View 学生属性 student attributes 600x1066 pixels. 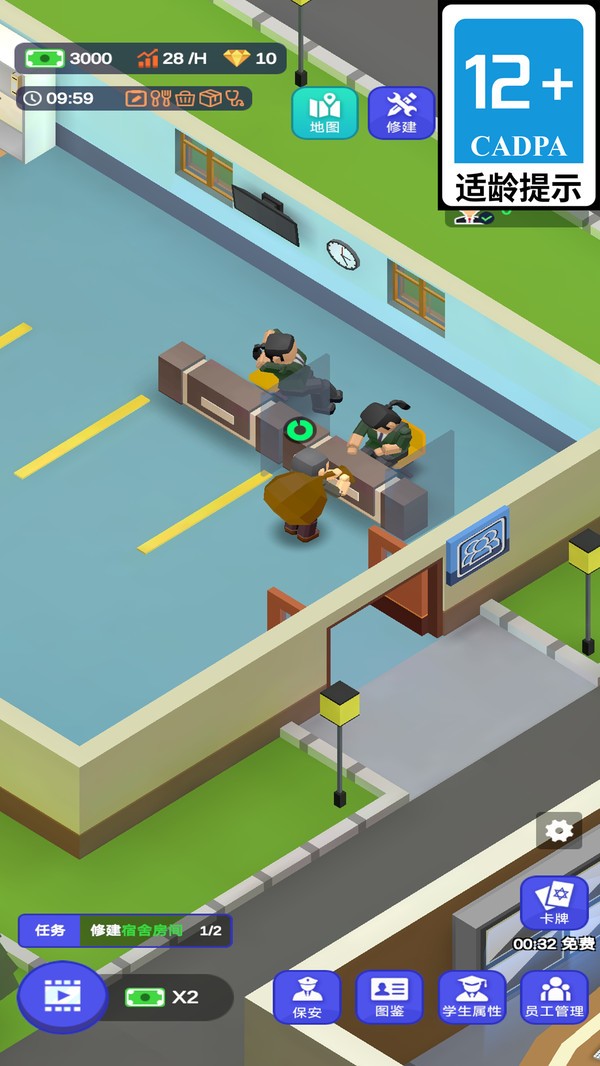coord(471,996)
